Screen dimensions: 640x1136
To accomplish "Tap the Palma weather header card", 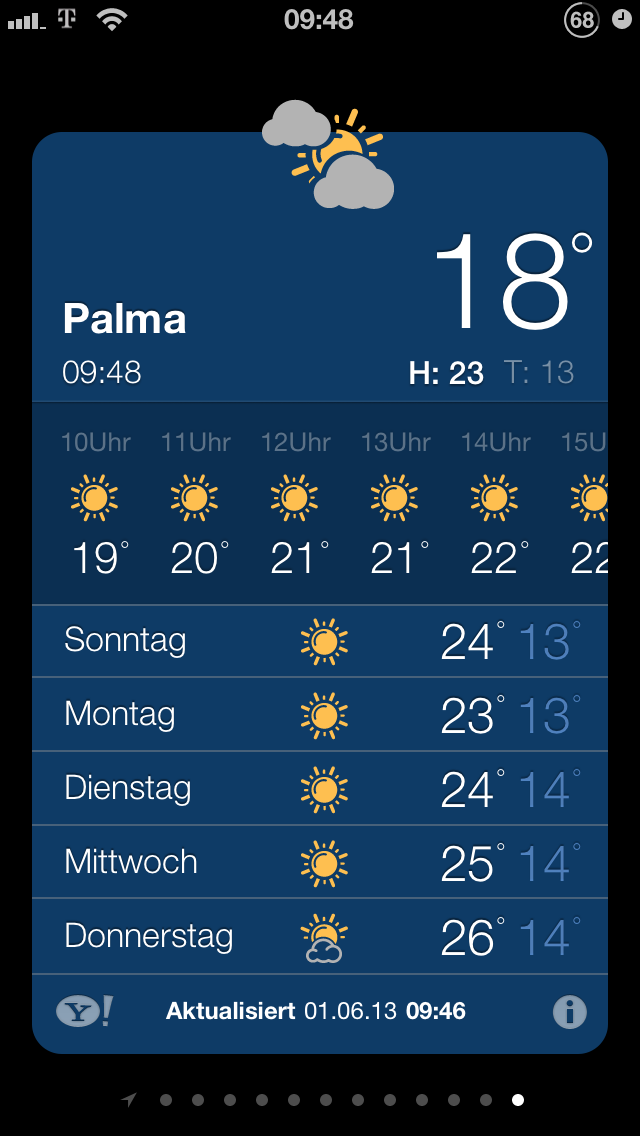I will coord(320,267).
